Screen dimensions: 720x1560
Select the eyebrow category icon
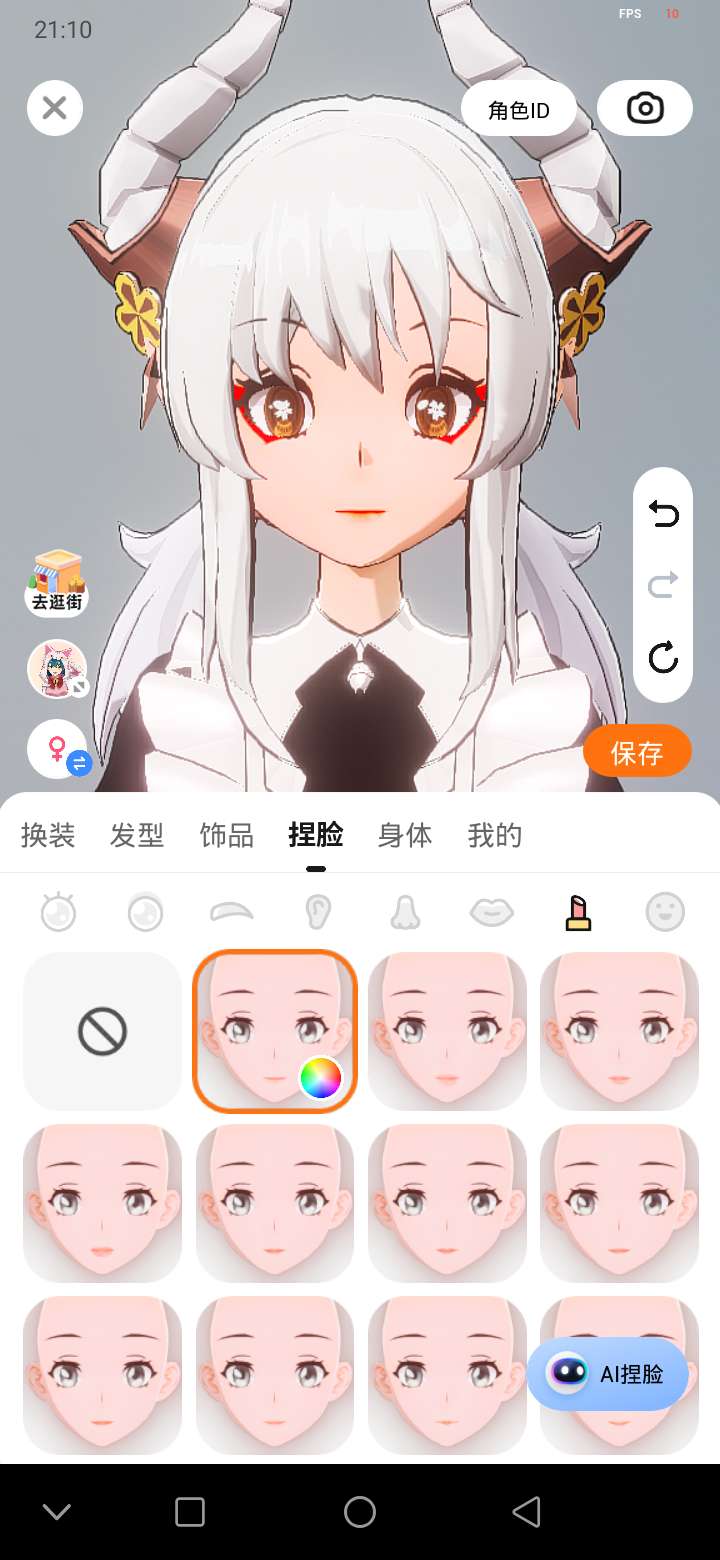[x=231, y=911]
